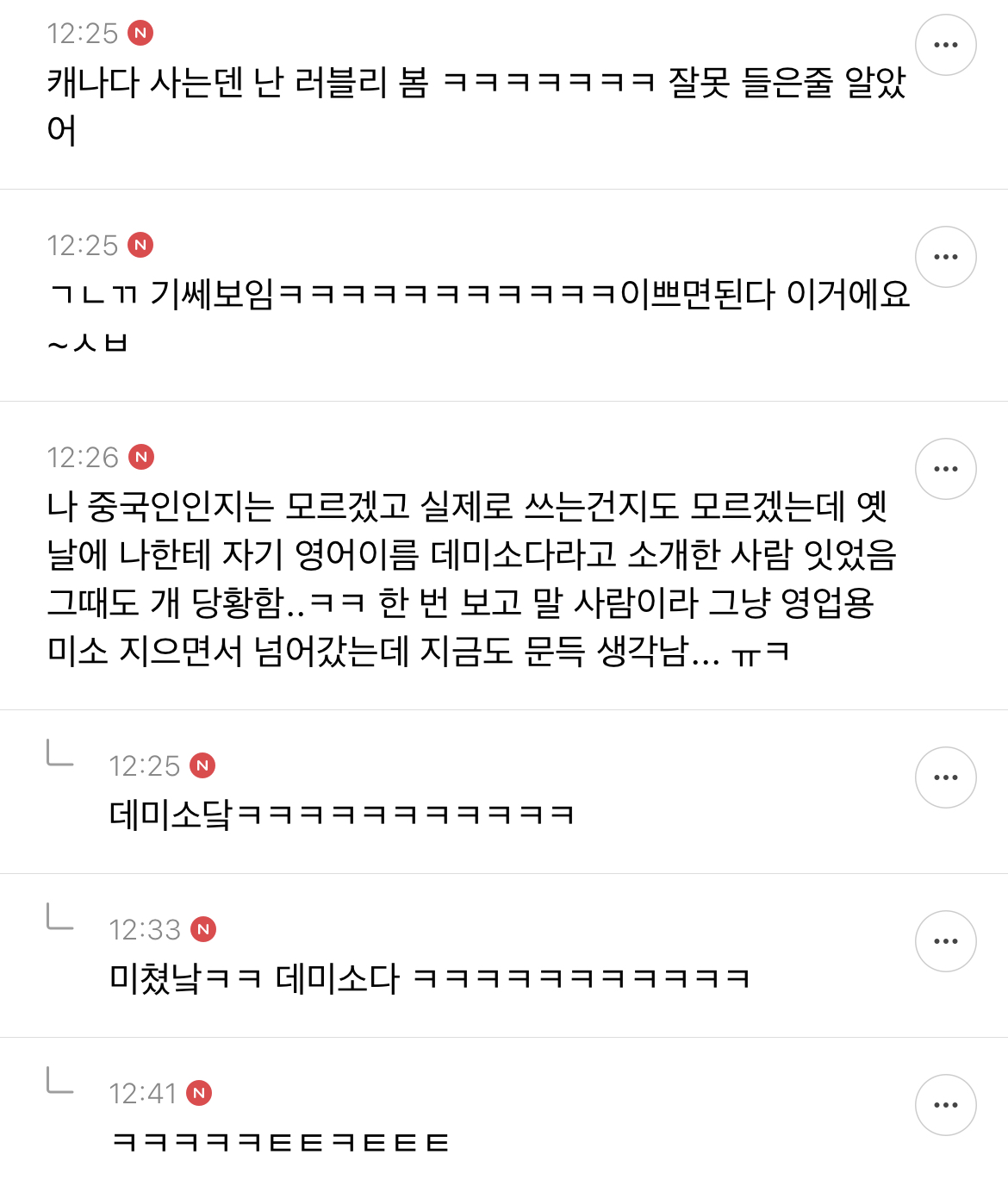Click the more icon on the last ㅋㅋㅋ reply
The height and width of the screenshot is (1180, 1008).
coord(945,1104)
